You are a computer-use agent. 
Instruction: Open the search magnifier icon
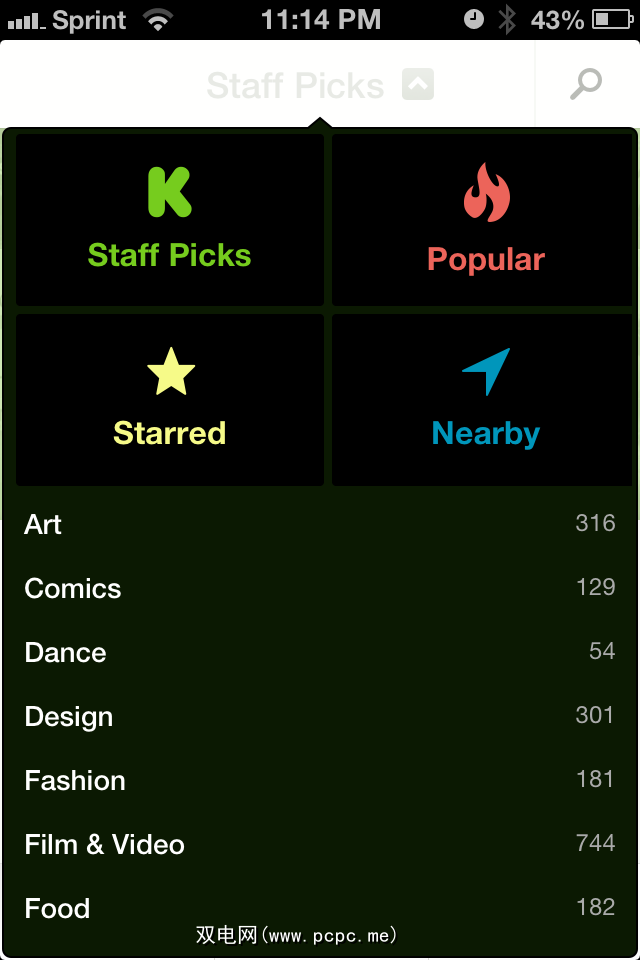(586, 84)
